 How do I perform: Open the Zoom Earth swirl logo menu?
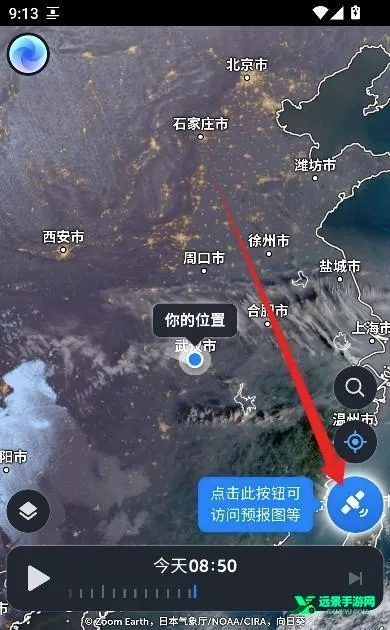click(28, 54)
